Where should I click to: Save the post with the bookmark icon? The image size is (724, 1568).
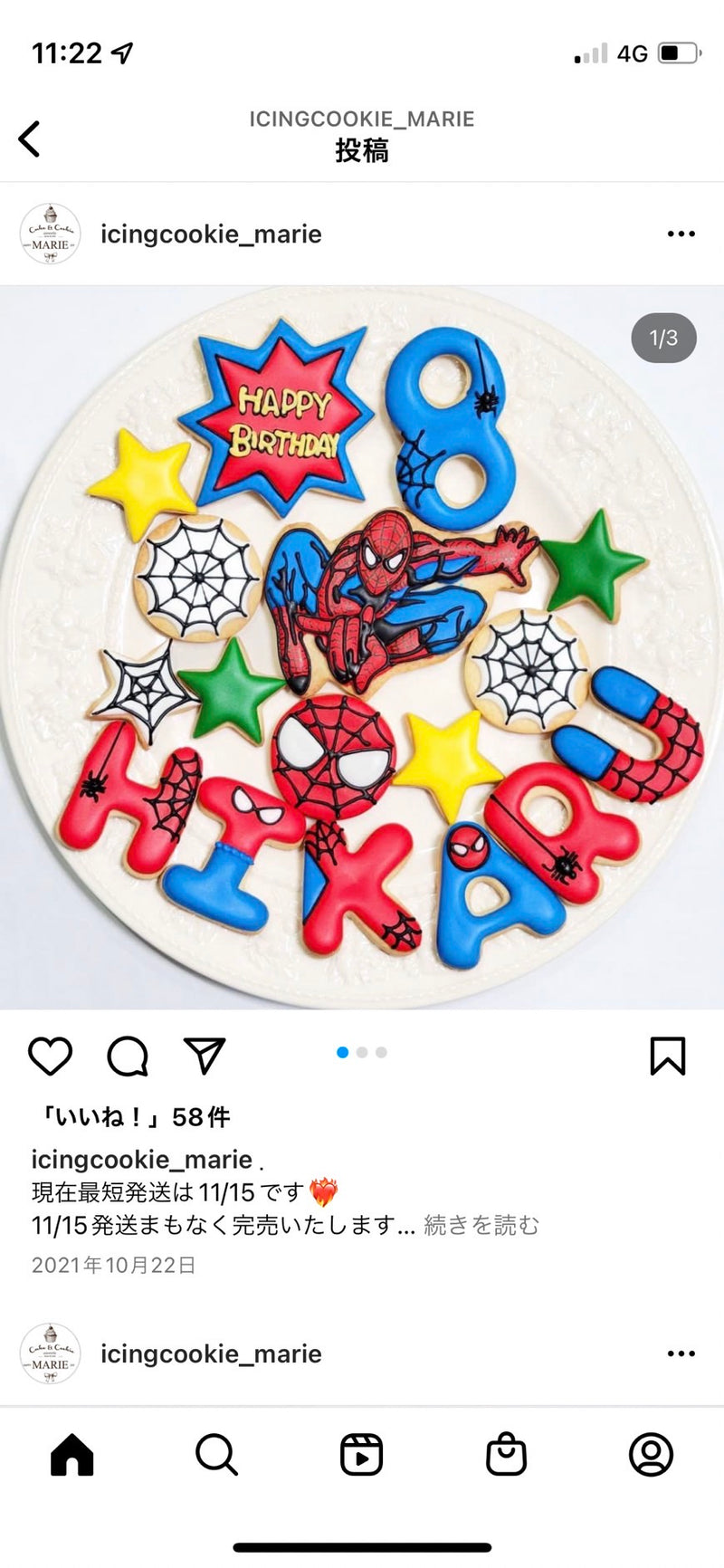coord(668,1056)
